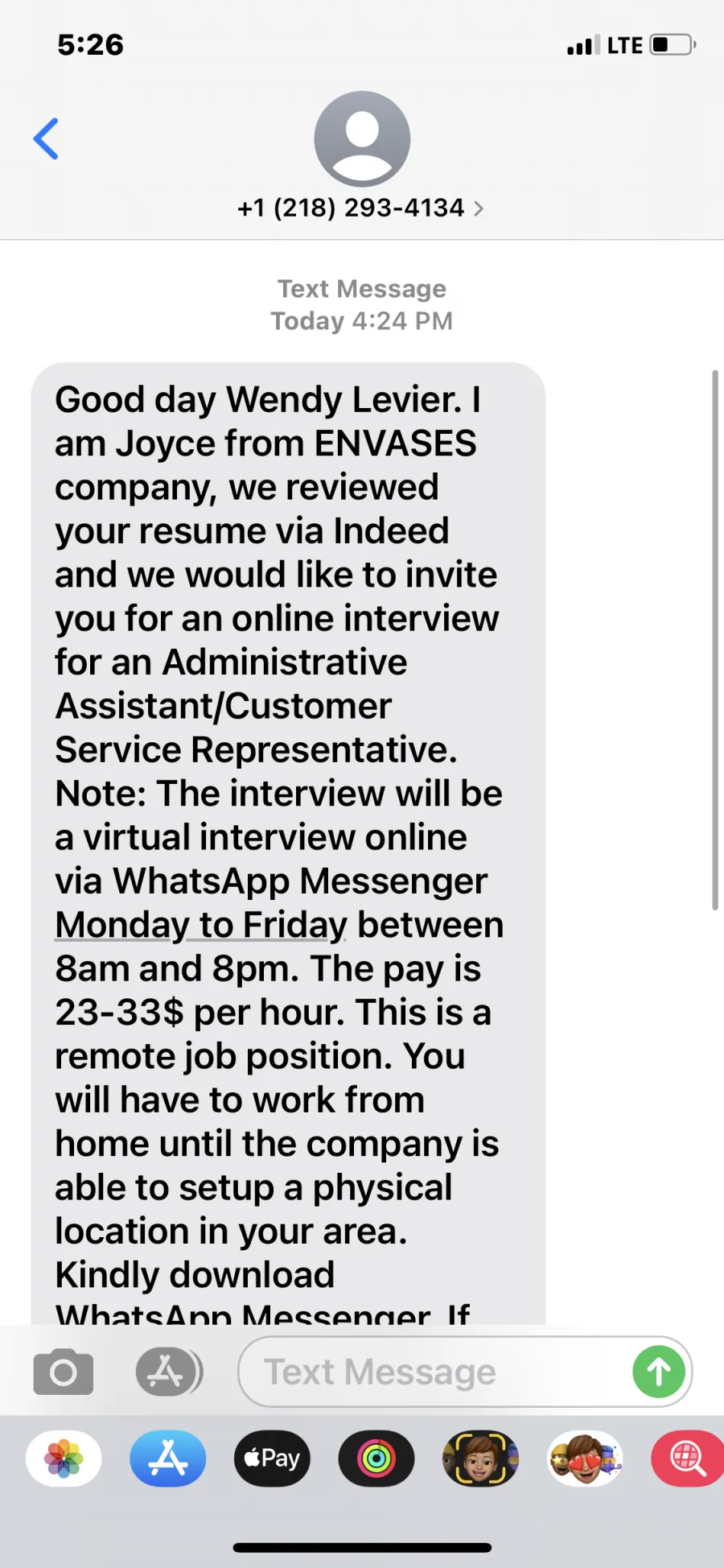Open the Fitness activity rings app
The width and height of the screenshot is (724, 1568).
click(376, 1458)
